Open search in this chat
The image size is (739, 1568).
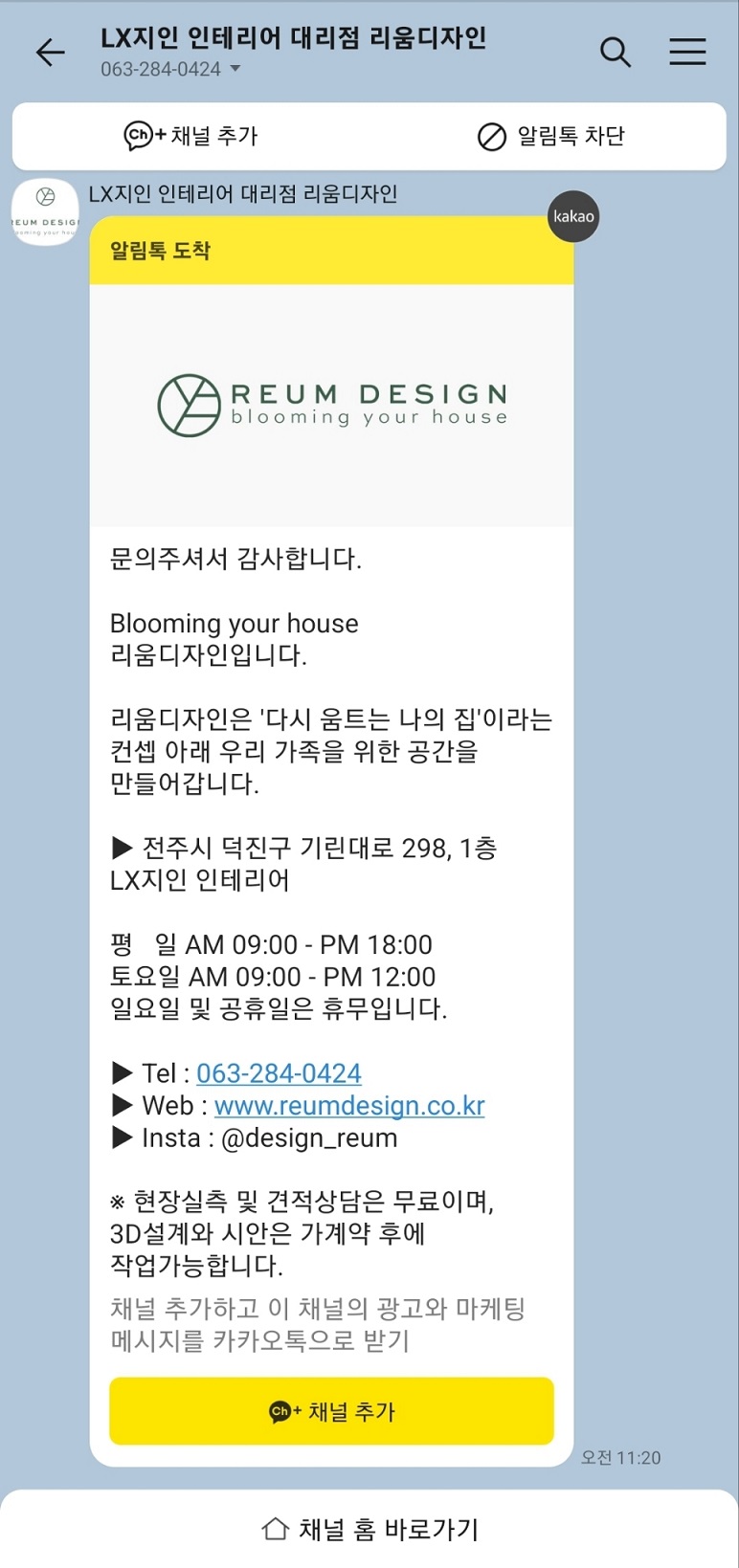point(616,52)
